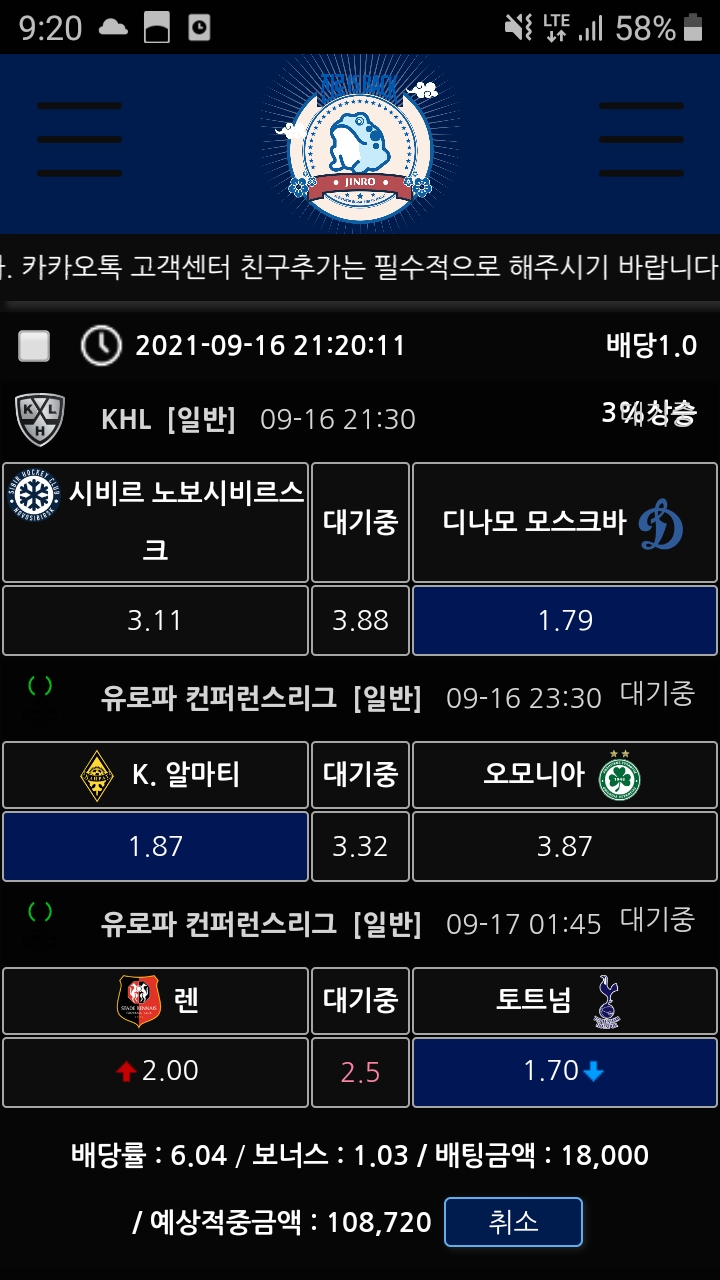Select 토트넘 odds 1.70

565,1072
